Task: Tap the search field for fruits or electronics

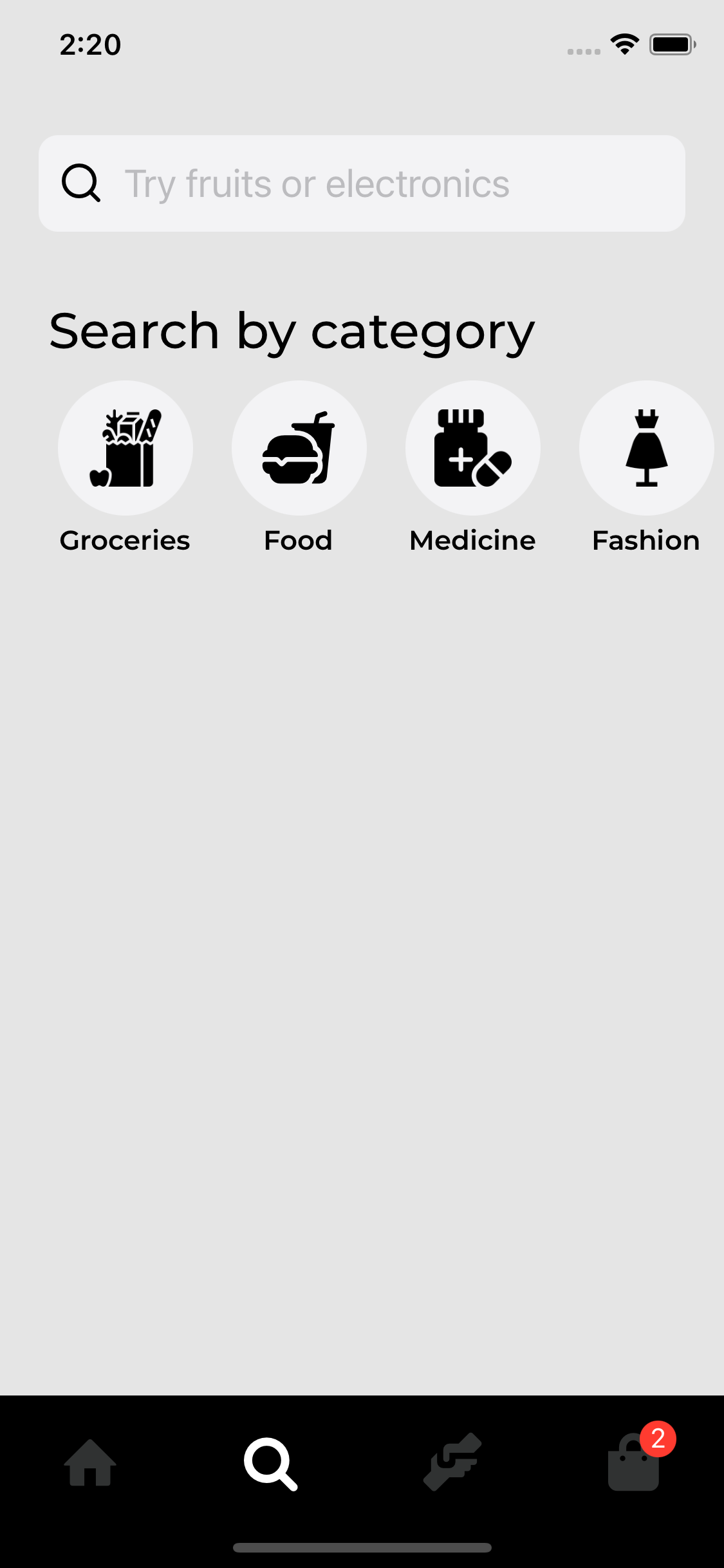Action: [362, 183]
